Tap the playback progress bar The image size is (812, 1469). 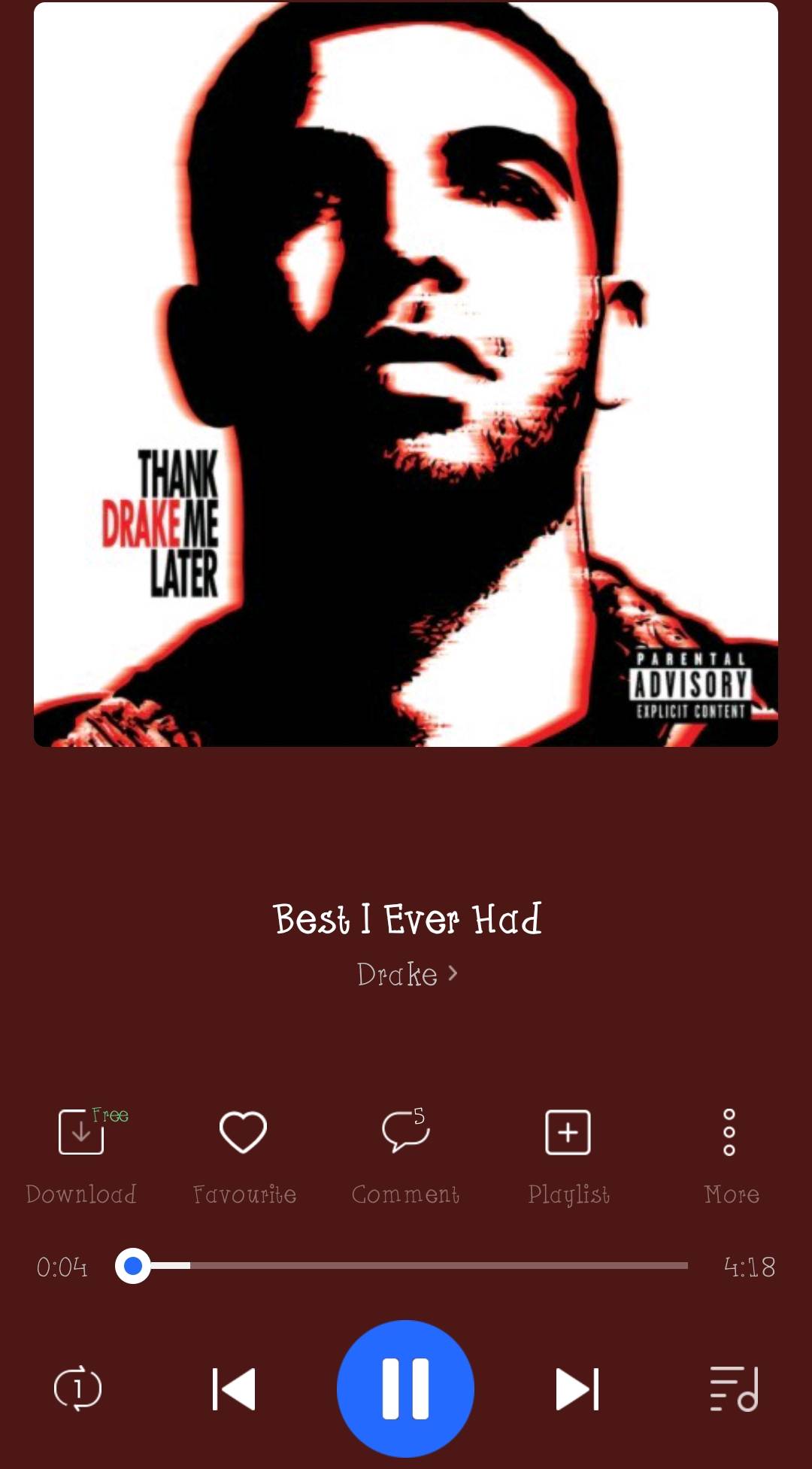401,1266
